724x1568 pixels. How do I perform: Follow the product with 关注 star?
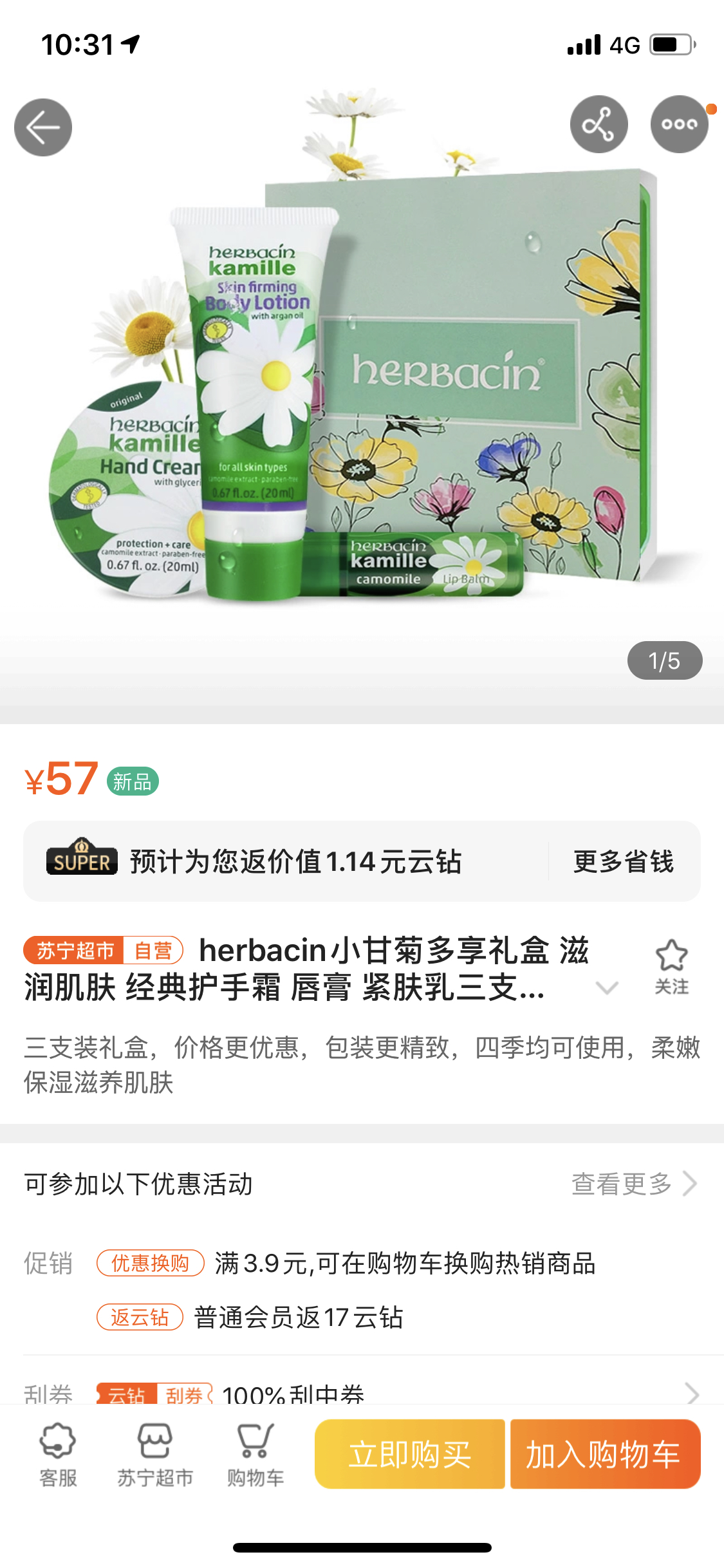[671, 967]
